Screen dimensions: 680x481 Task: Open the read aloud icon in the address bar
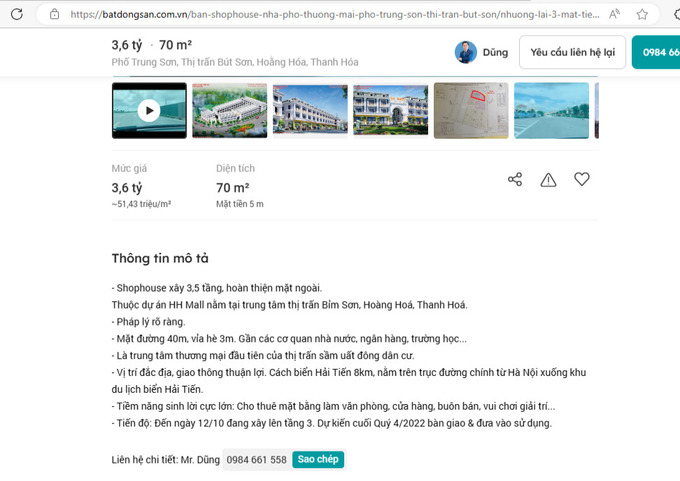pyautogui.click(x=613, y=14)
